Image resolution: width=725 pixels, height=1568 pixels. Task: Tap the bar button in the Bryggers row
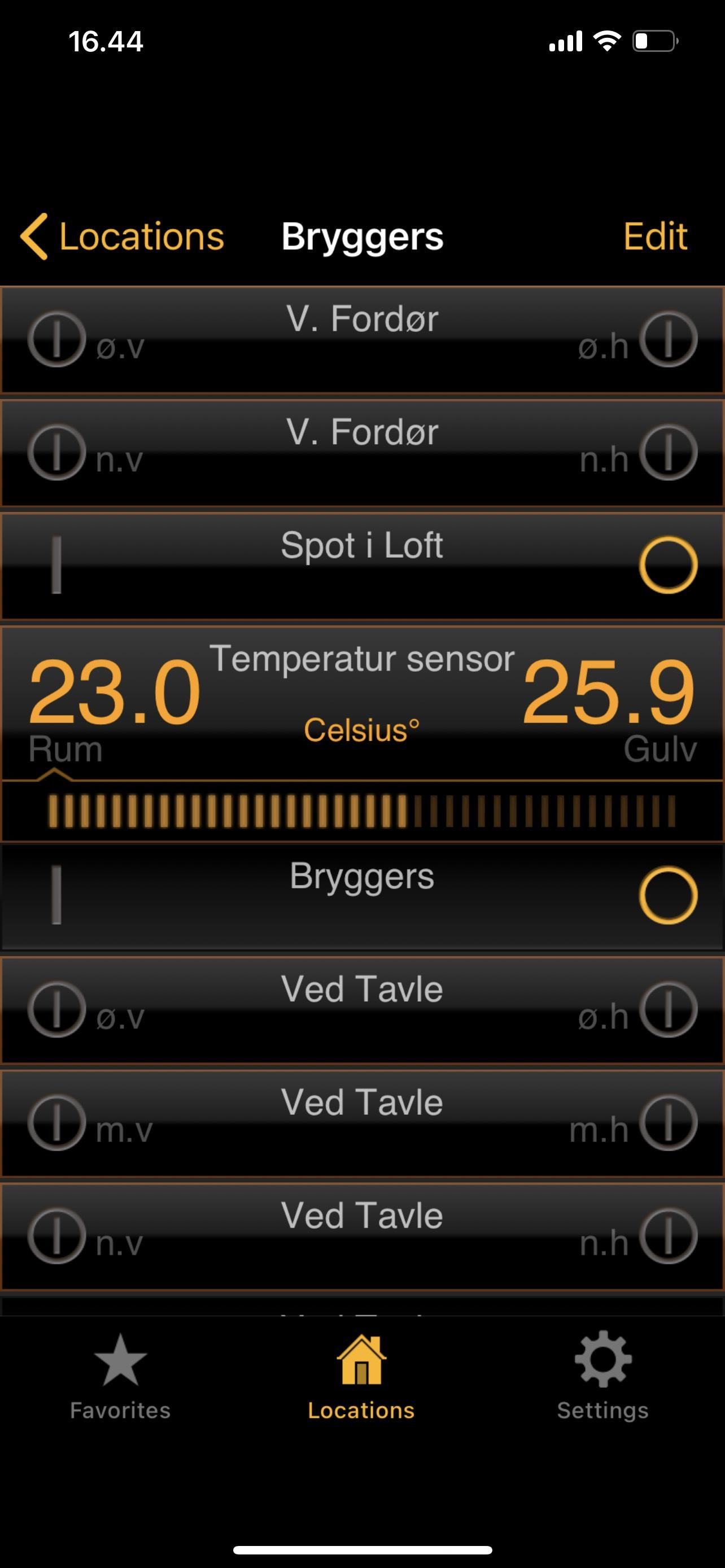[x=56, y=895]
